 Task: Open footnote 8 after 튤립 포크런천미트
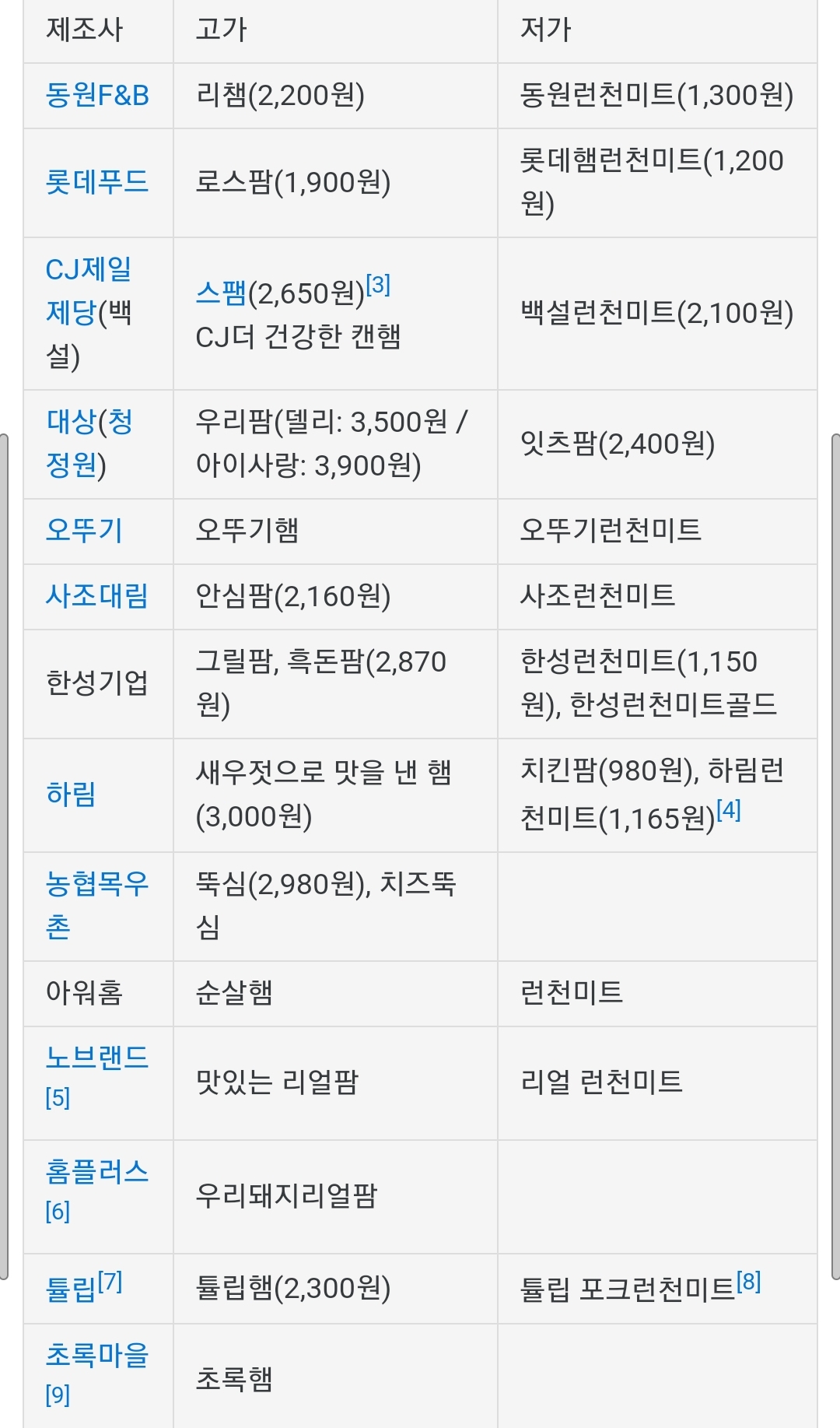tap(749, 1281)
